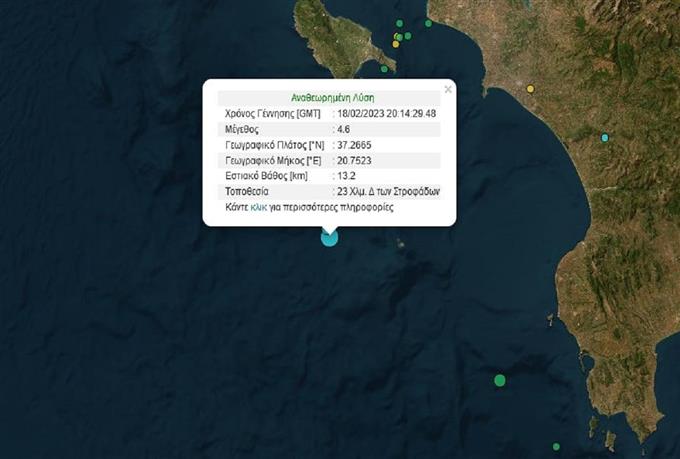Select the large green earthquake marker in the sea
The image size is (680, 459).
pos(500,380)
